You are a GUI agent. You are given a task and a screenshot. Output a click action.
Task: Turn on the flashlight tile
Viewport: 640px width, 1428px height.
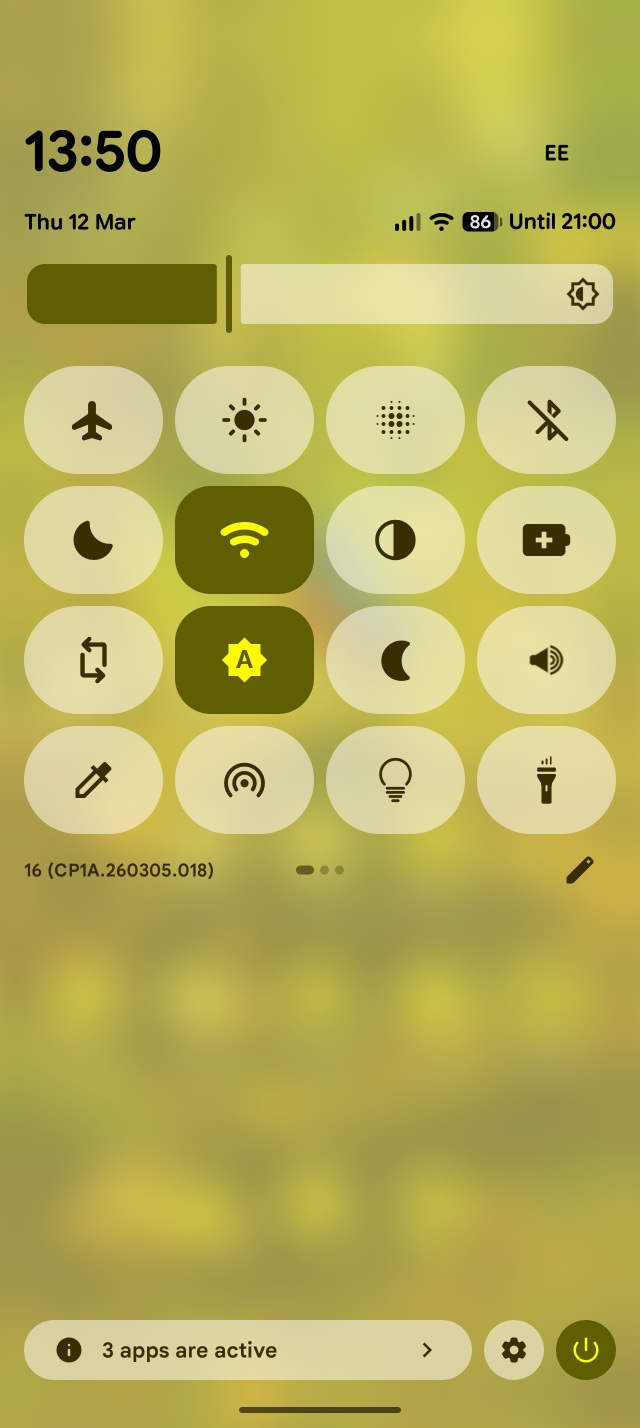[x=546, y=780]
